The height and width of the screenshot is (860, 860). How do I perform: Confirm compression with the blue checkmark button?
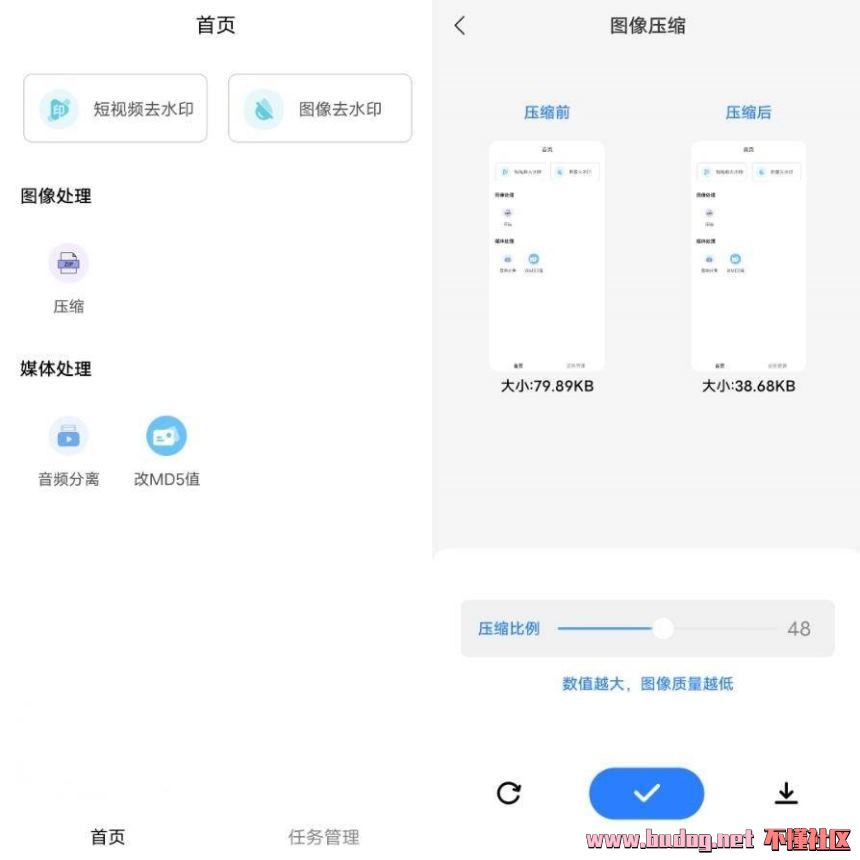tap(646, 793)
